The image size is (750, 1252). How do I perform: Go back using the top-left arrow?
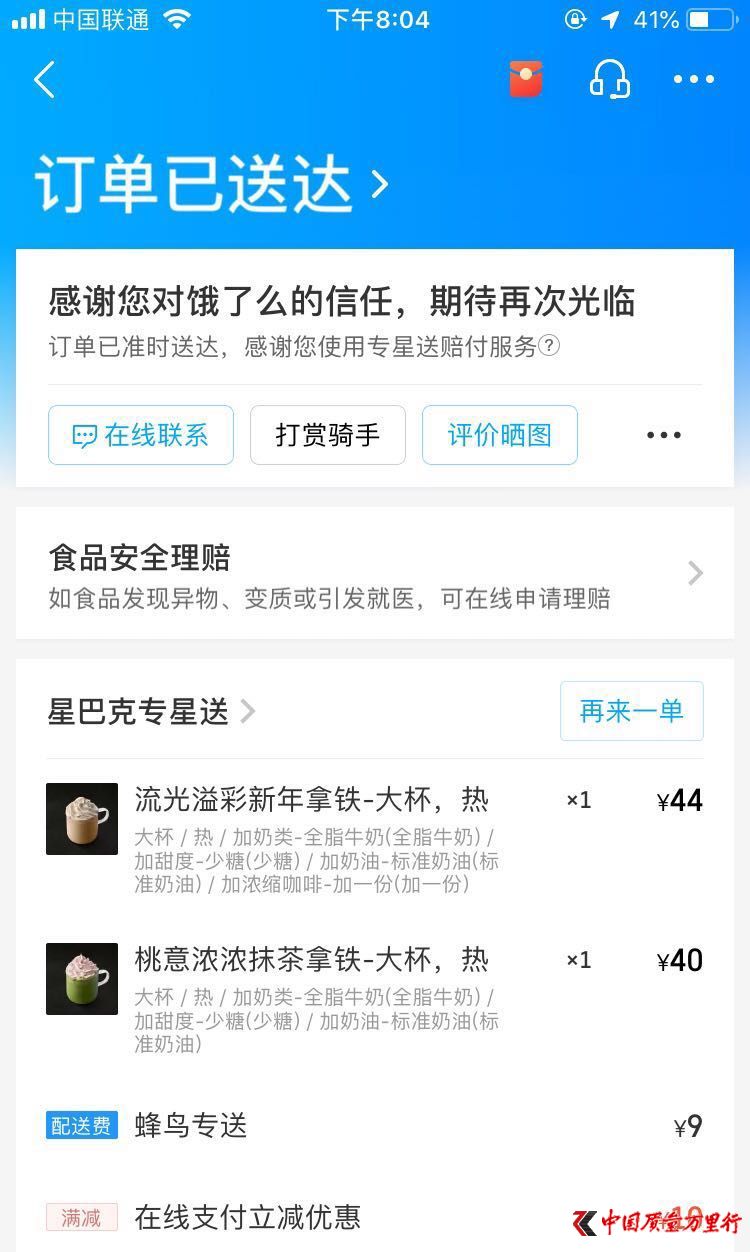click(44, 80)
